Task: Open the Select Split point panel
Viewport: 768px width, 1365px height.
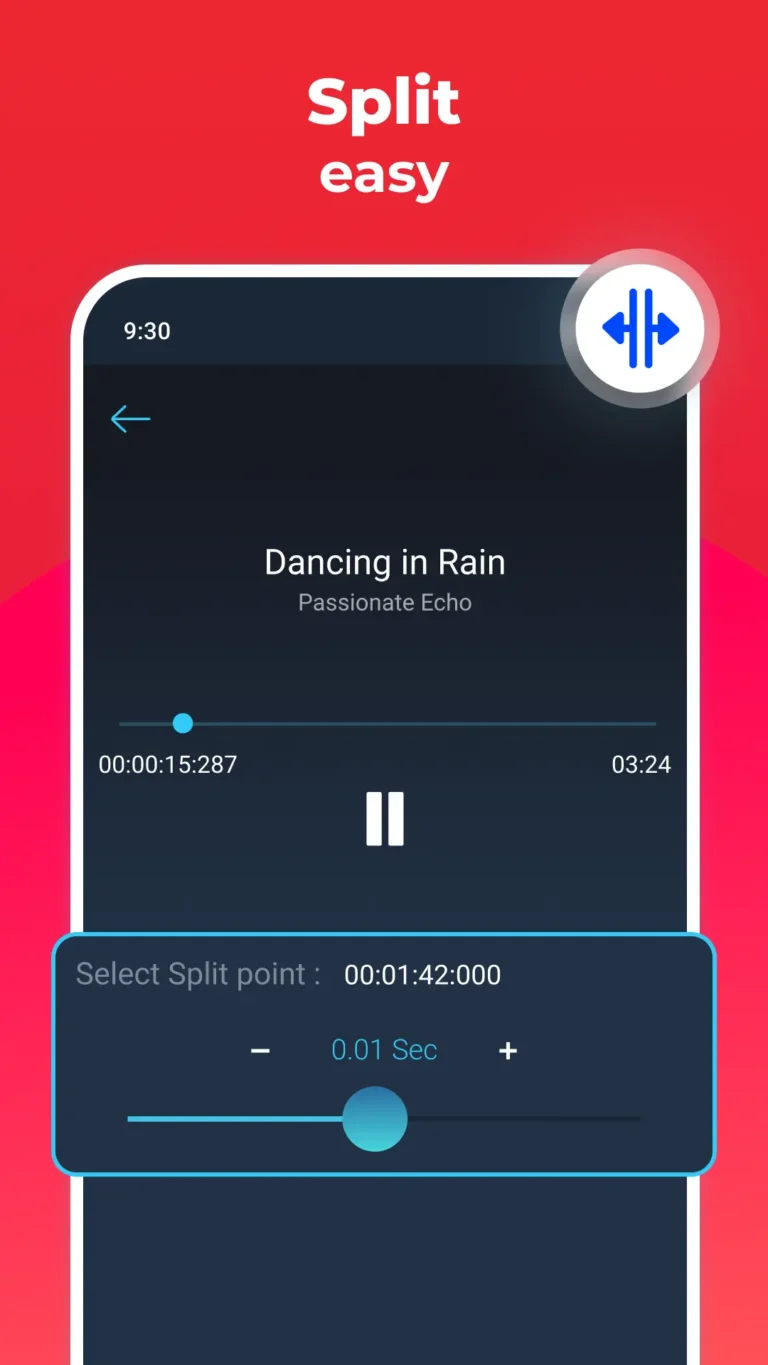Action: (384, 1050)
